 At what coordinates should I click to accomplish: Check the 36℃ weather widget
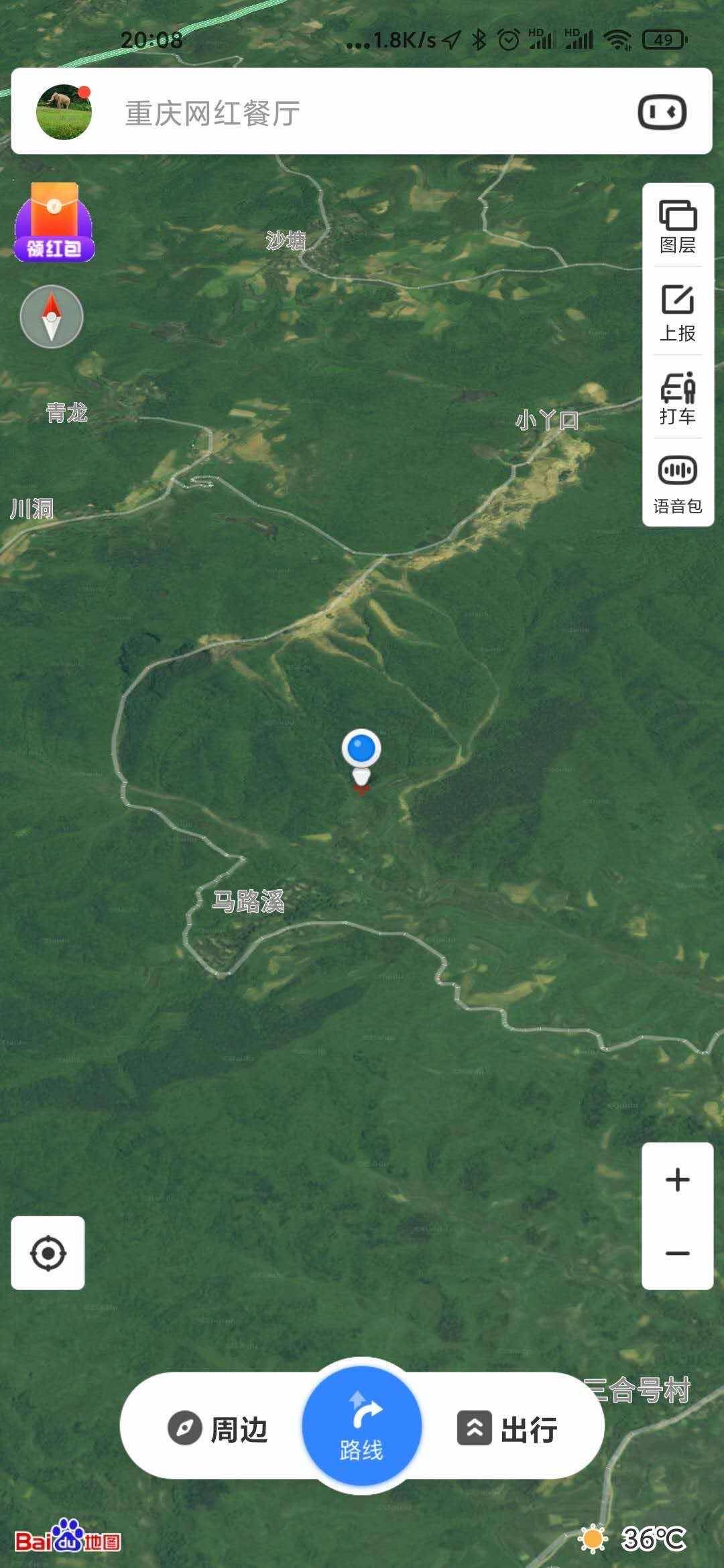[633, 1538]
